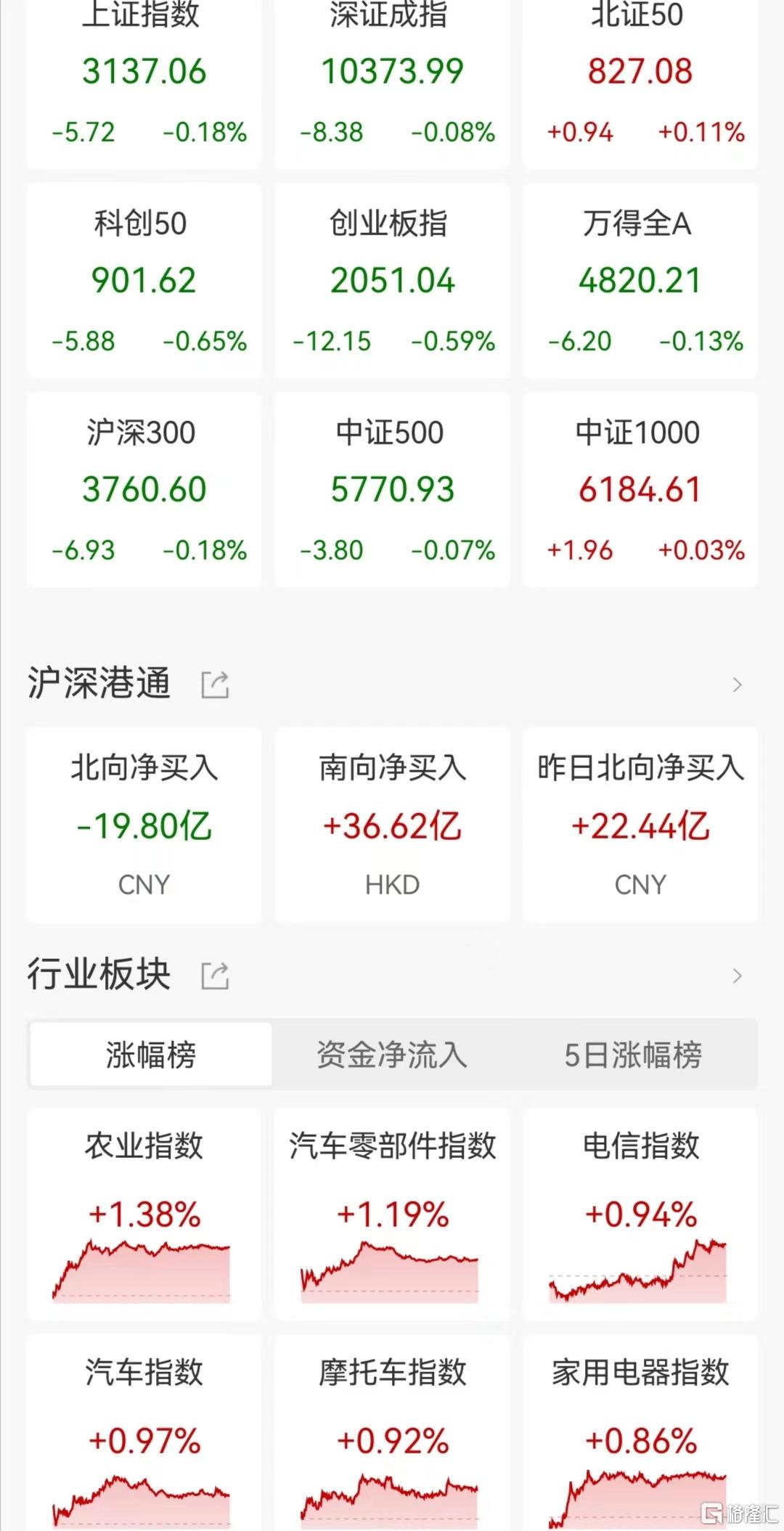784x1531 pixels.
Task: Open the 汽车零部件指数 sector card
Action: pos(392,1214)
